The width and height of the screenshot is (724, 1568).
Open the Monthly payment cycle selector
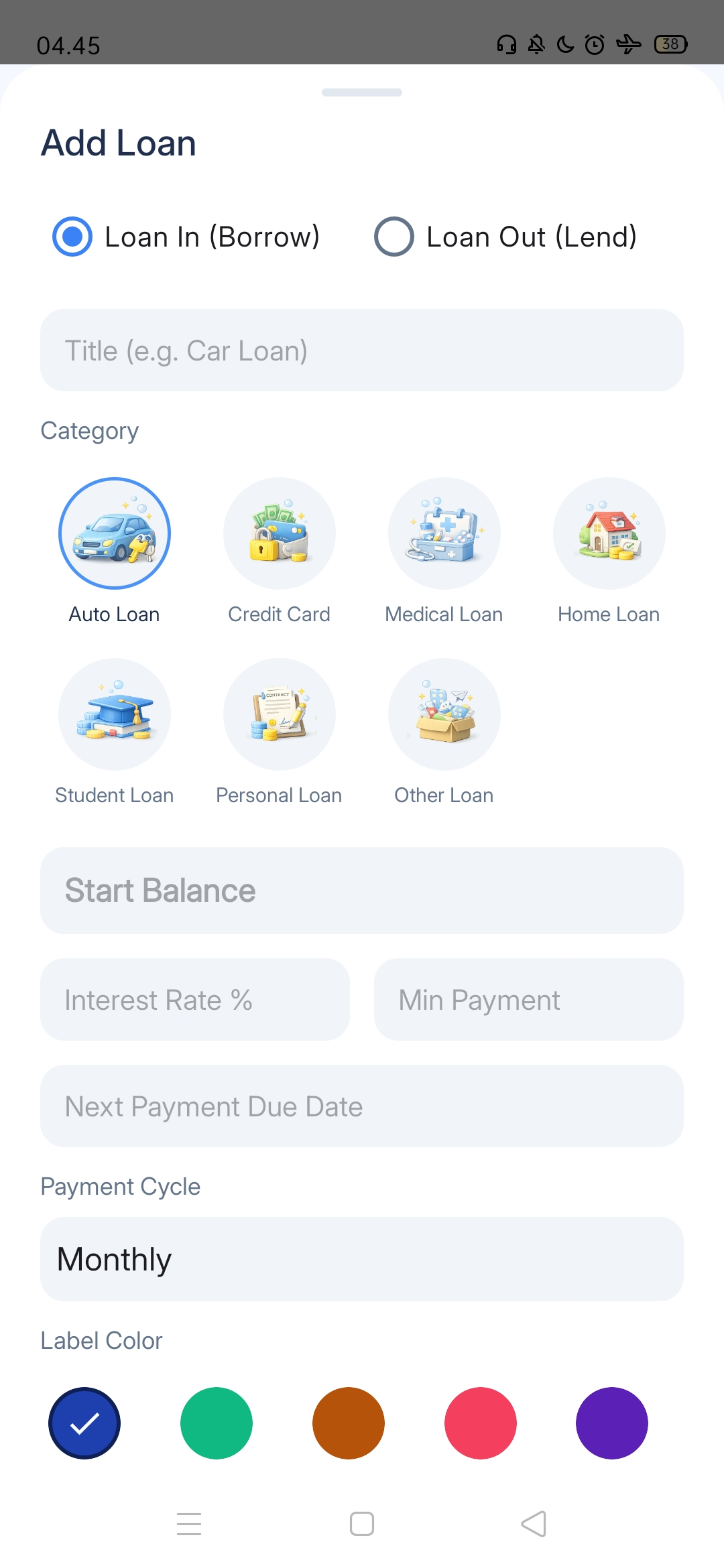362,1258
